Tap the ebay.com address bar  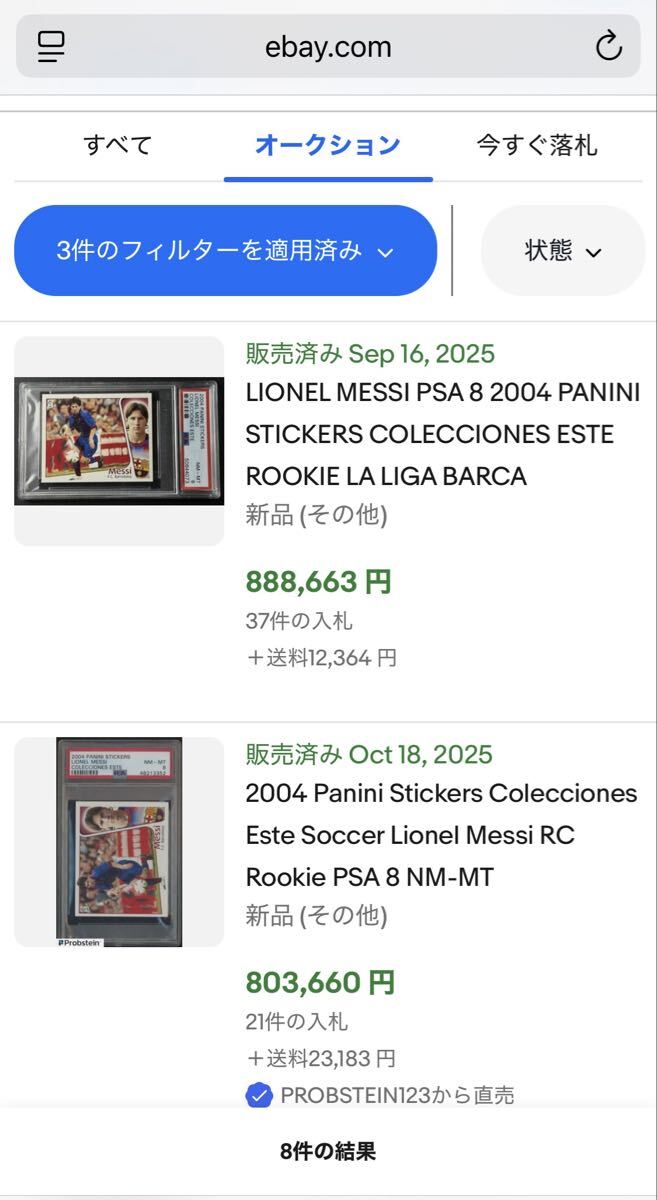pos(328,47)
